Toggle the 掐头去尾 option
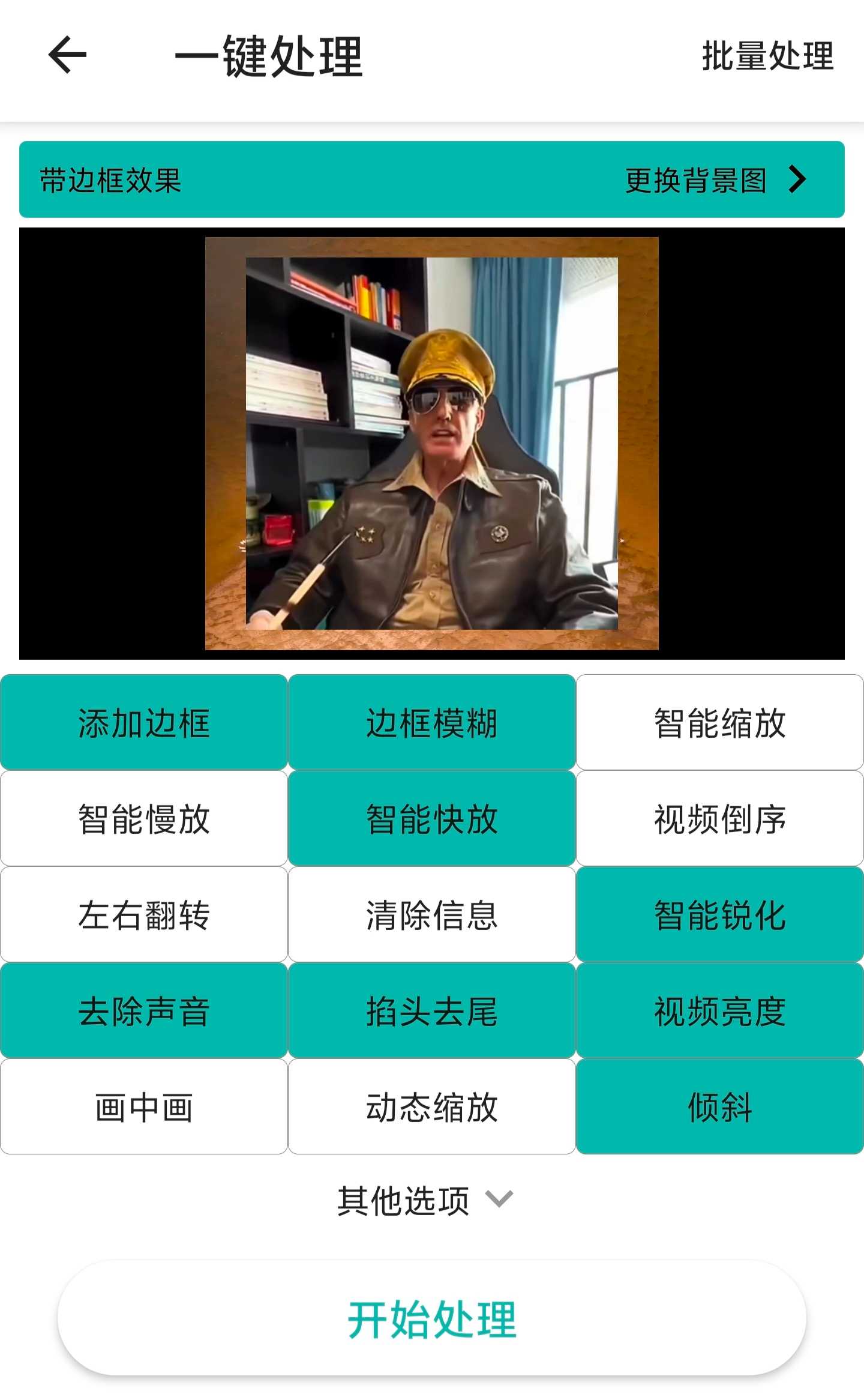 (x=432, y=1010)
